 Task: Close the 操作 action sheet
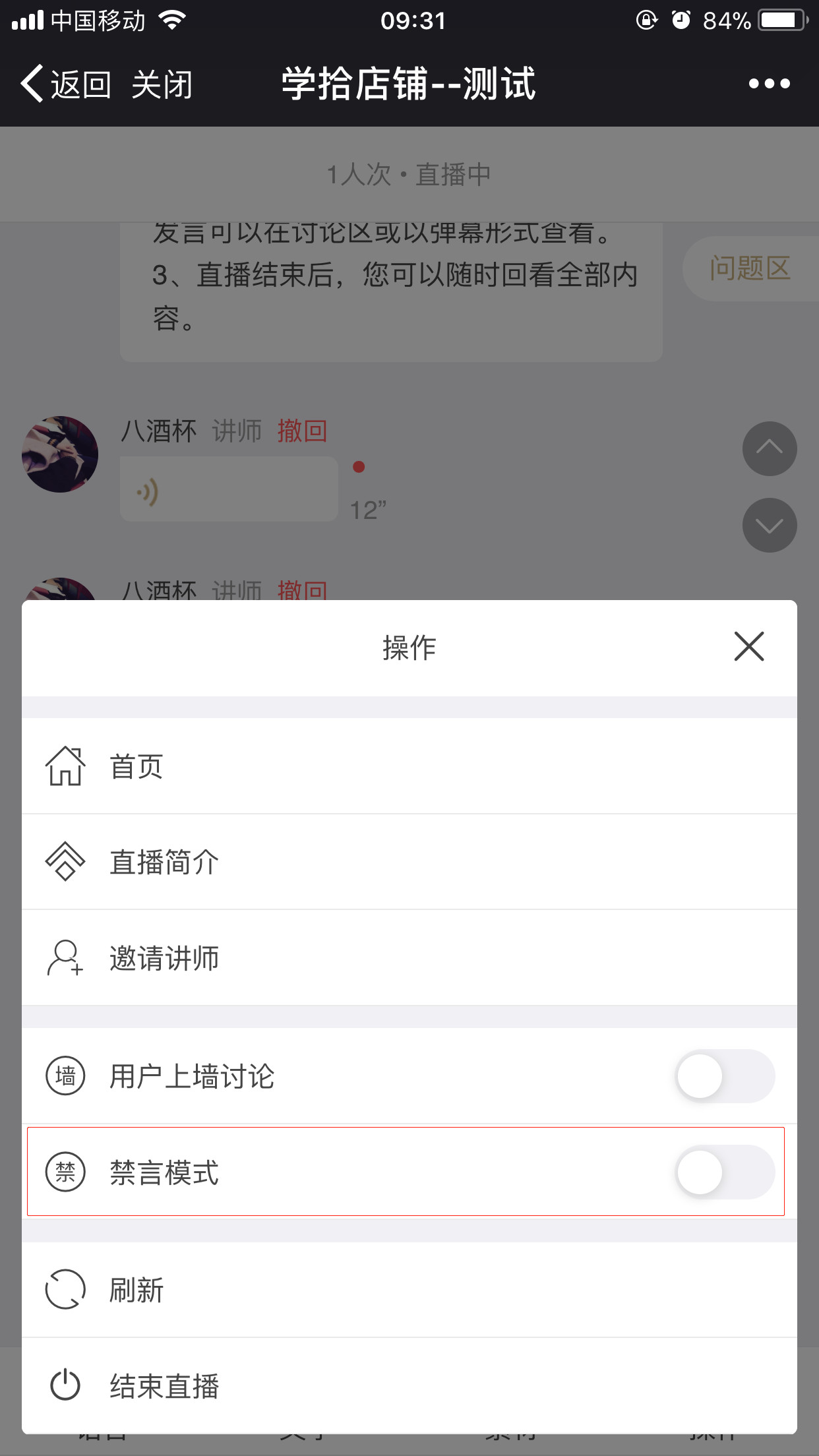748,646
